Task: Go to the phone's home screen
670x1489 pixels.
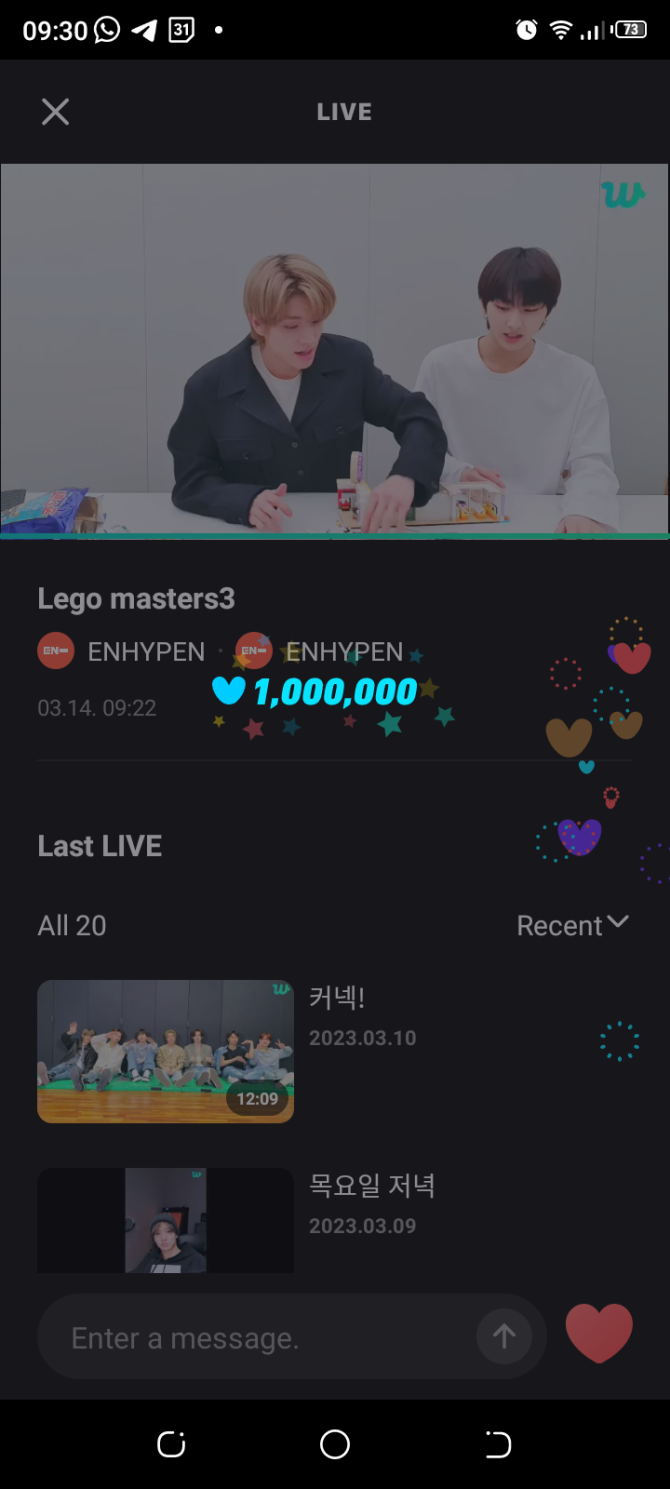Action: click(335, 1444)
